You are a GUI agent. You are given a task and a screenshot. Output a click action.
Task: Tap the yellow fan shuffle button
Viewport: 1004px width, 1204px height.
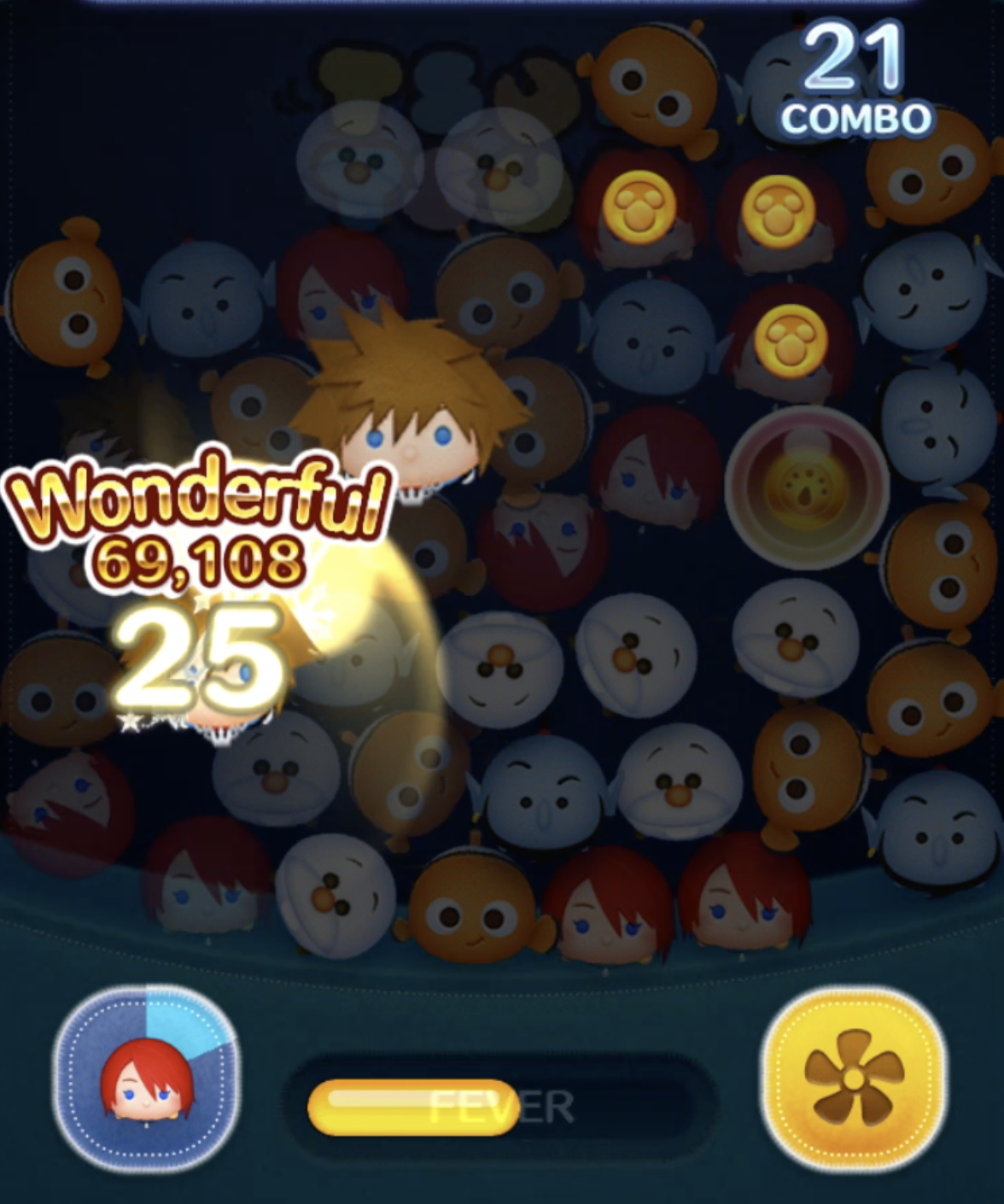coord(854,1079)
